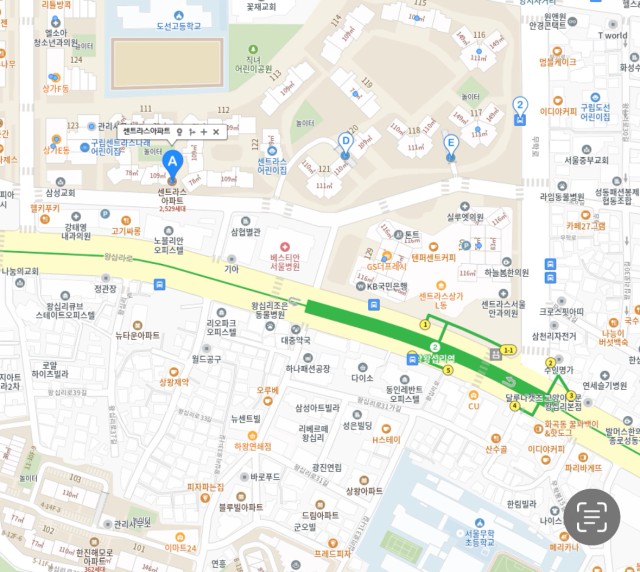Viewport: 640px width, 572px height.
Task: Open street view from 센트라스아파트 bubble
Action: pos(179,132)
